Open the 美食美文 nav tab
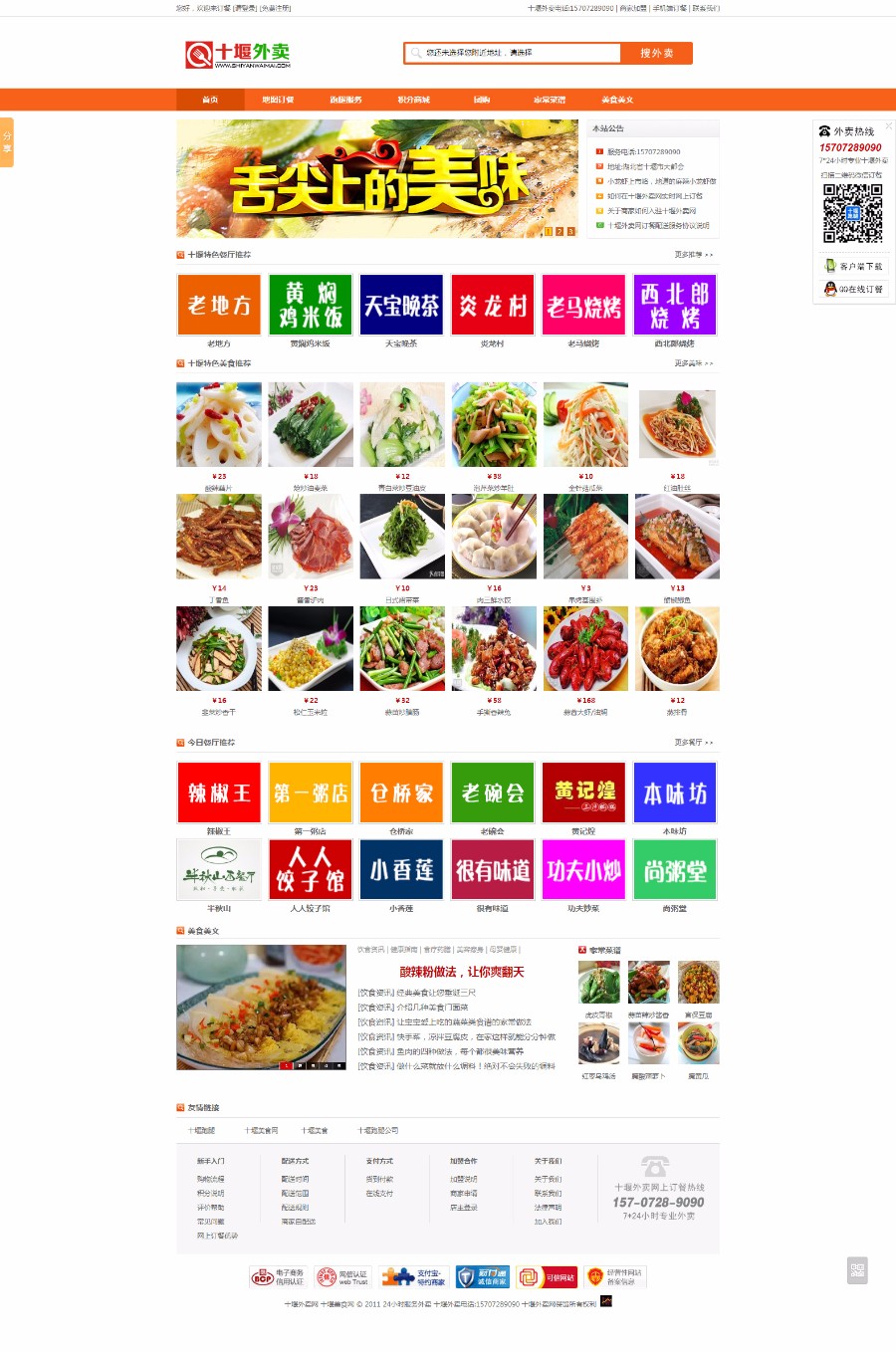Image resolution: width=896 pixels, height=1352 pixels. coord(617,100)
